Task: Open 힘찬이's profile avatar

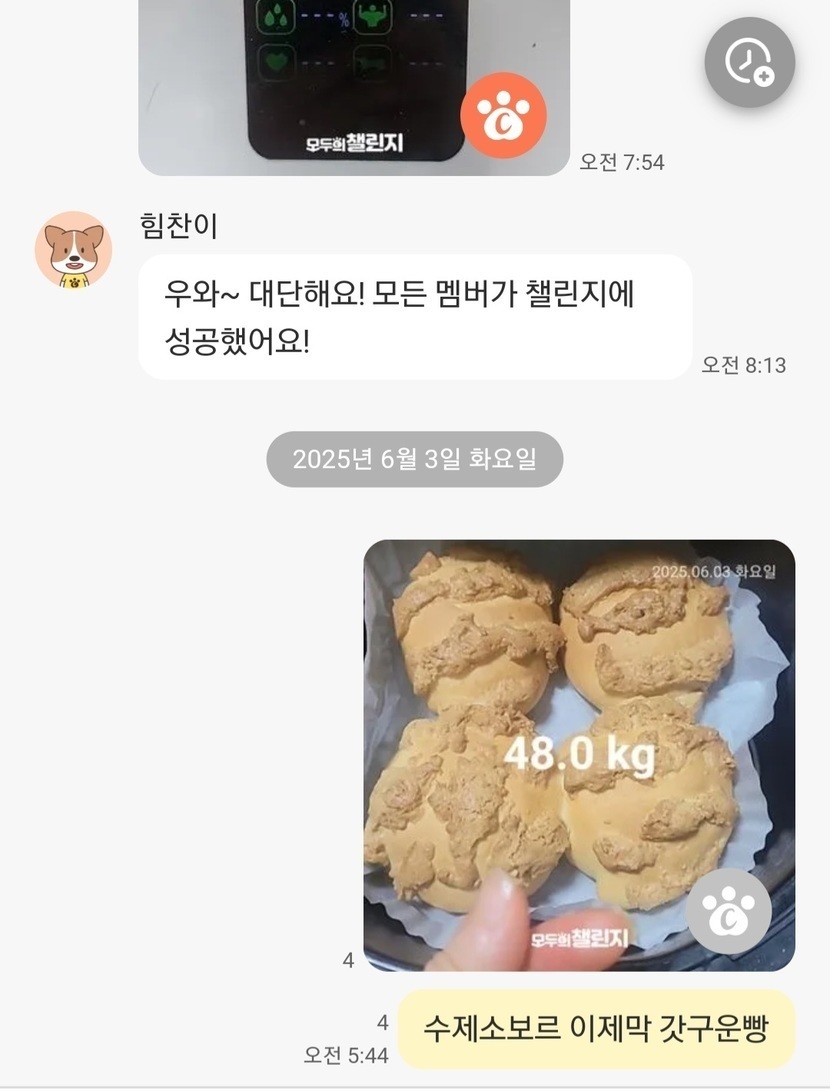Action: (73, 250)
